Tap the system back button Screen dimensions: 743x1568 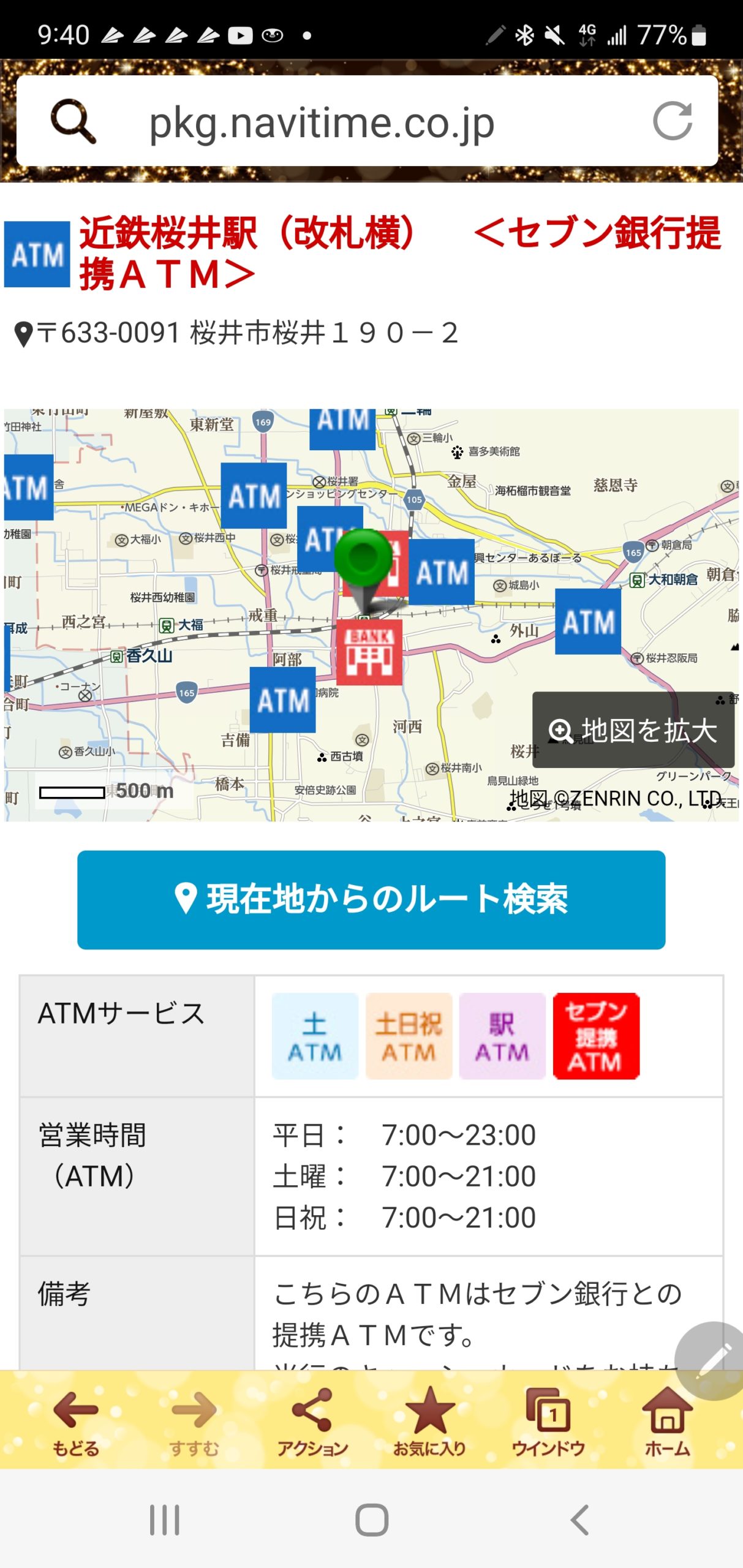pyautogui.click(x=579, y=1520)
